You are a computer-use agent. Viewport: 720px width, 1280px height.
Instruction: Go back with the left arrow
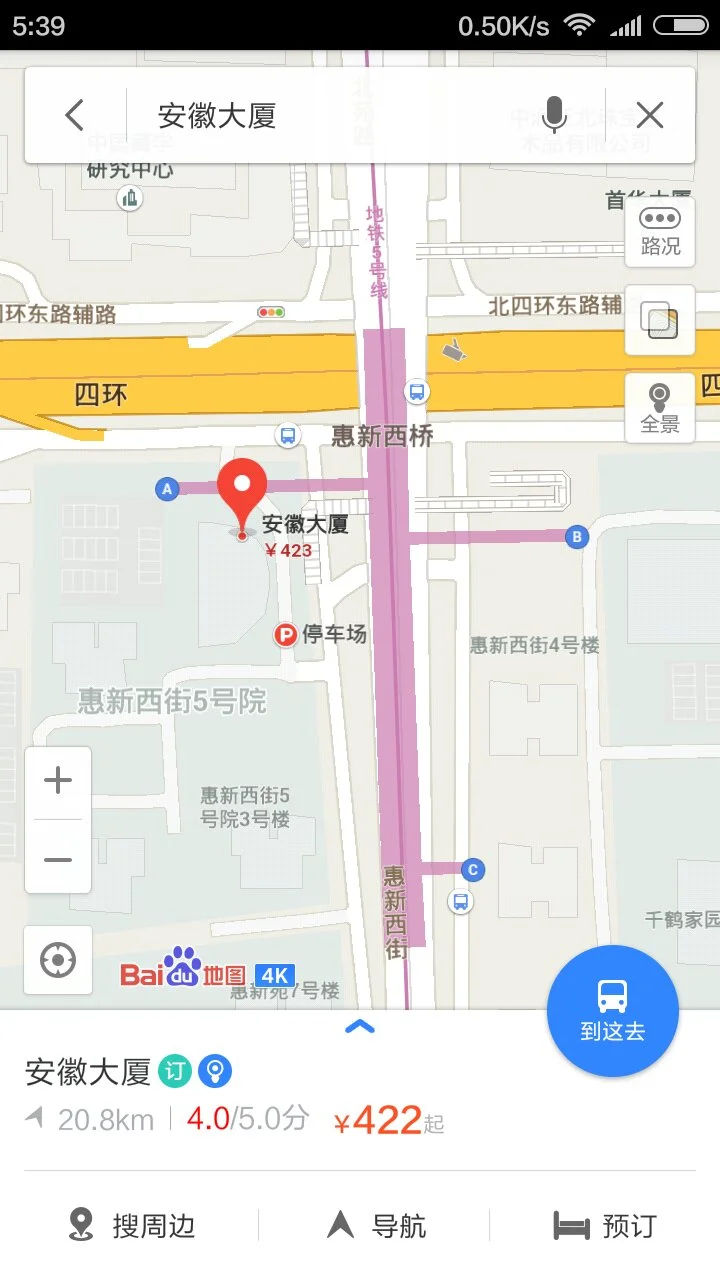coord(74,115)
